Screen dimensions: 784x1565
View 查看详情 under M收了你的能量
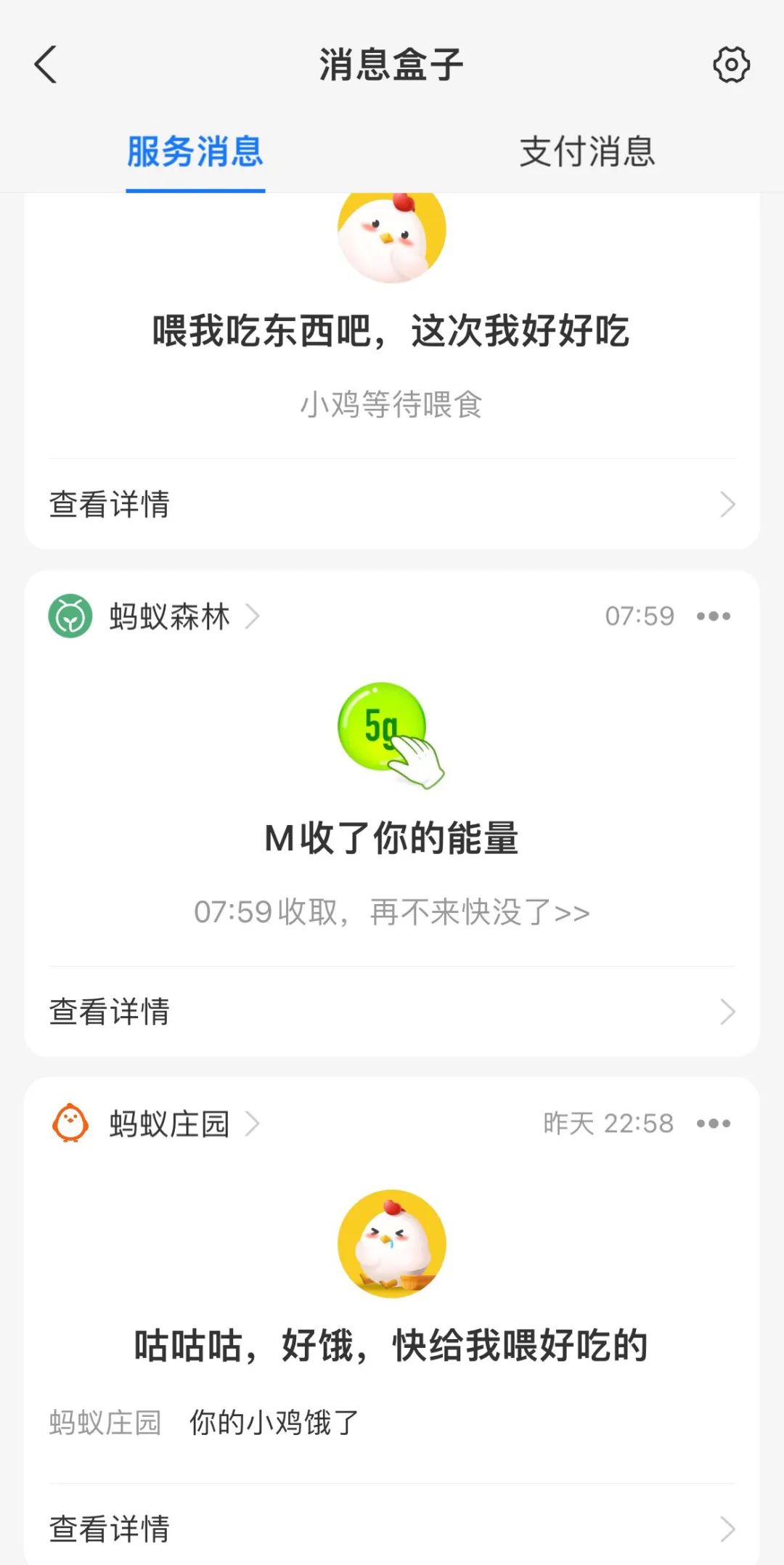pyautogui.click(x=392, y=1012)
